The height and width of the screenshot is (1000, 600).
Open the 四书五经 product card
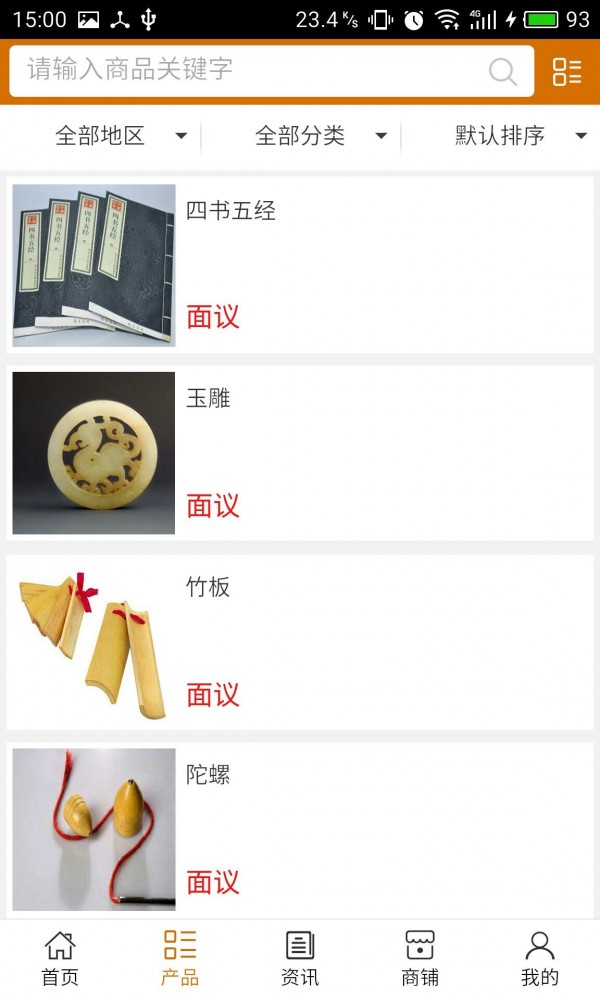point(300,265)
